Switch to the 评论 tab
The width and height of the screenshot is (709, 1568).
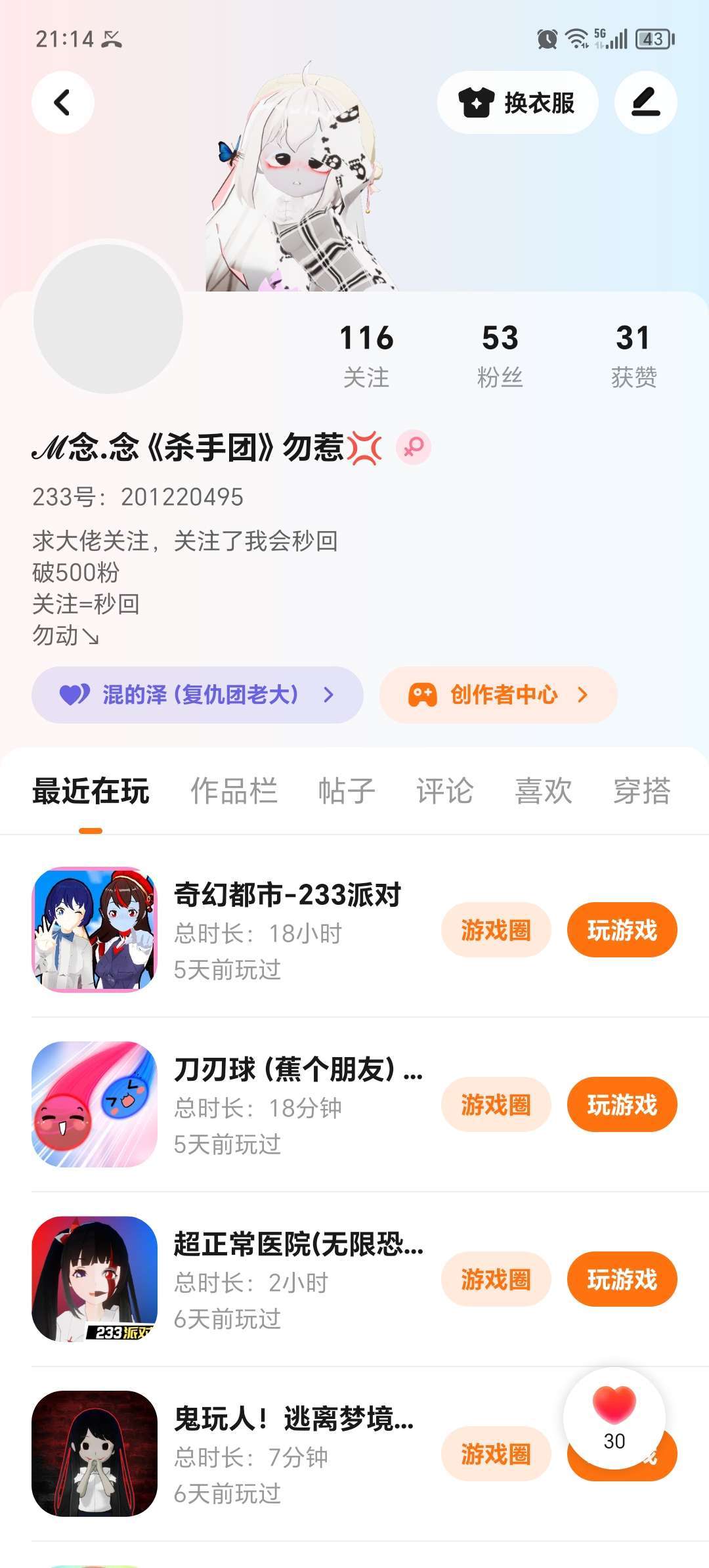pos(444,791)
